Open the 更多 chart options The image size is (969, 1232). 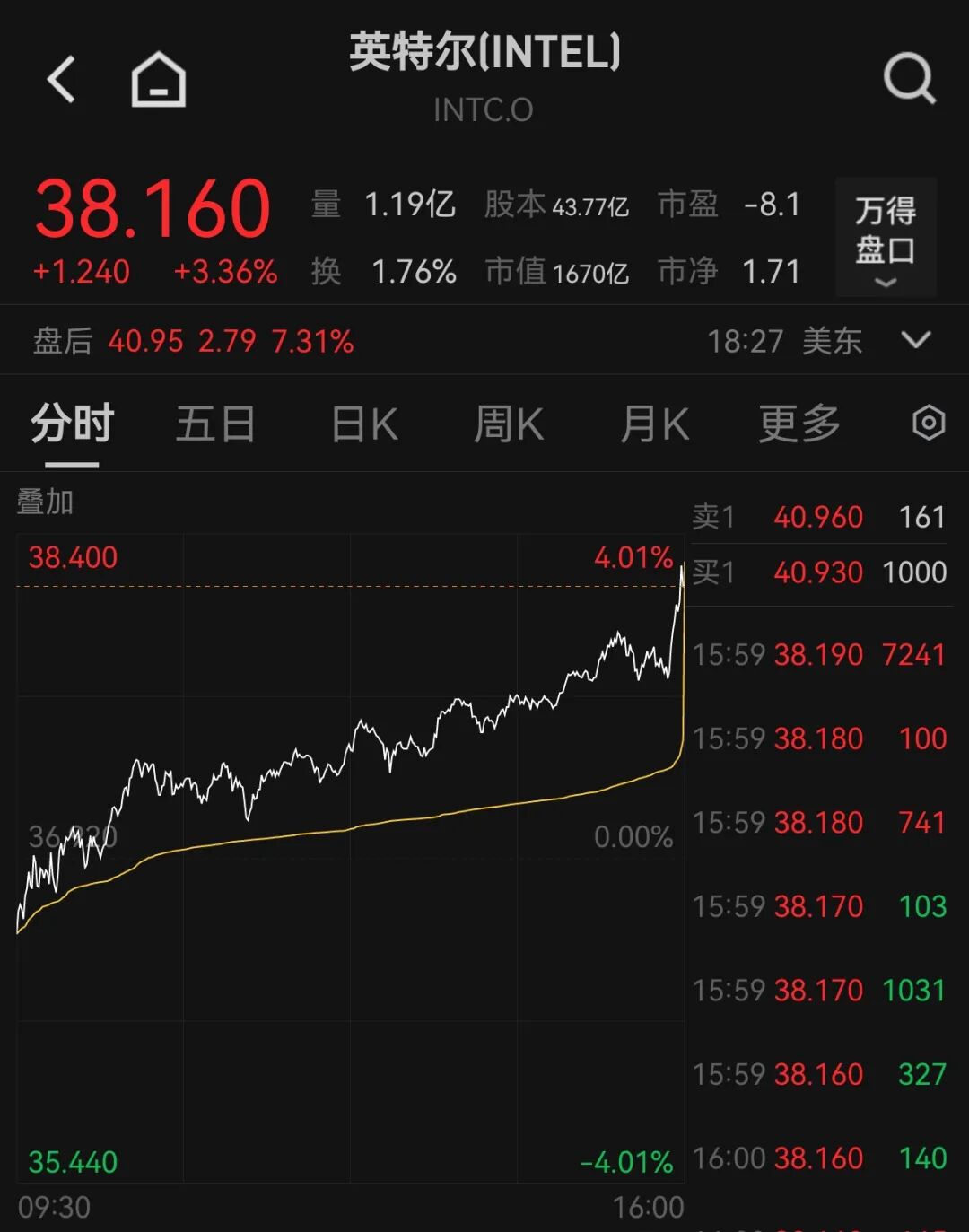(799, 424)
